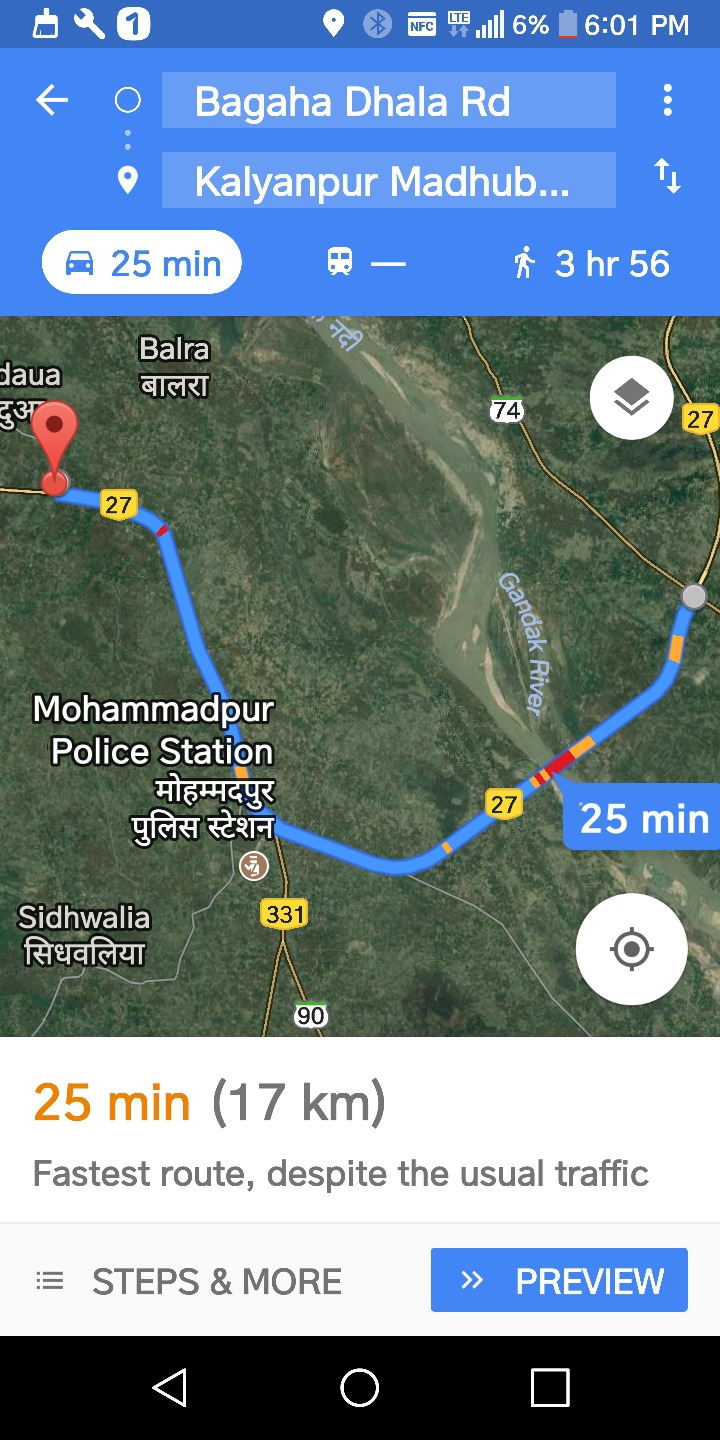The image size is (720, 1440).
Task: Go back from directions screen
Action: click(x=52, y=100)
